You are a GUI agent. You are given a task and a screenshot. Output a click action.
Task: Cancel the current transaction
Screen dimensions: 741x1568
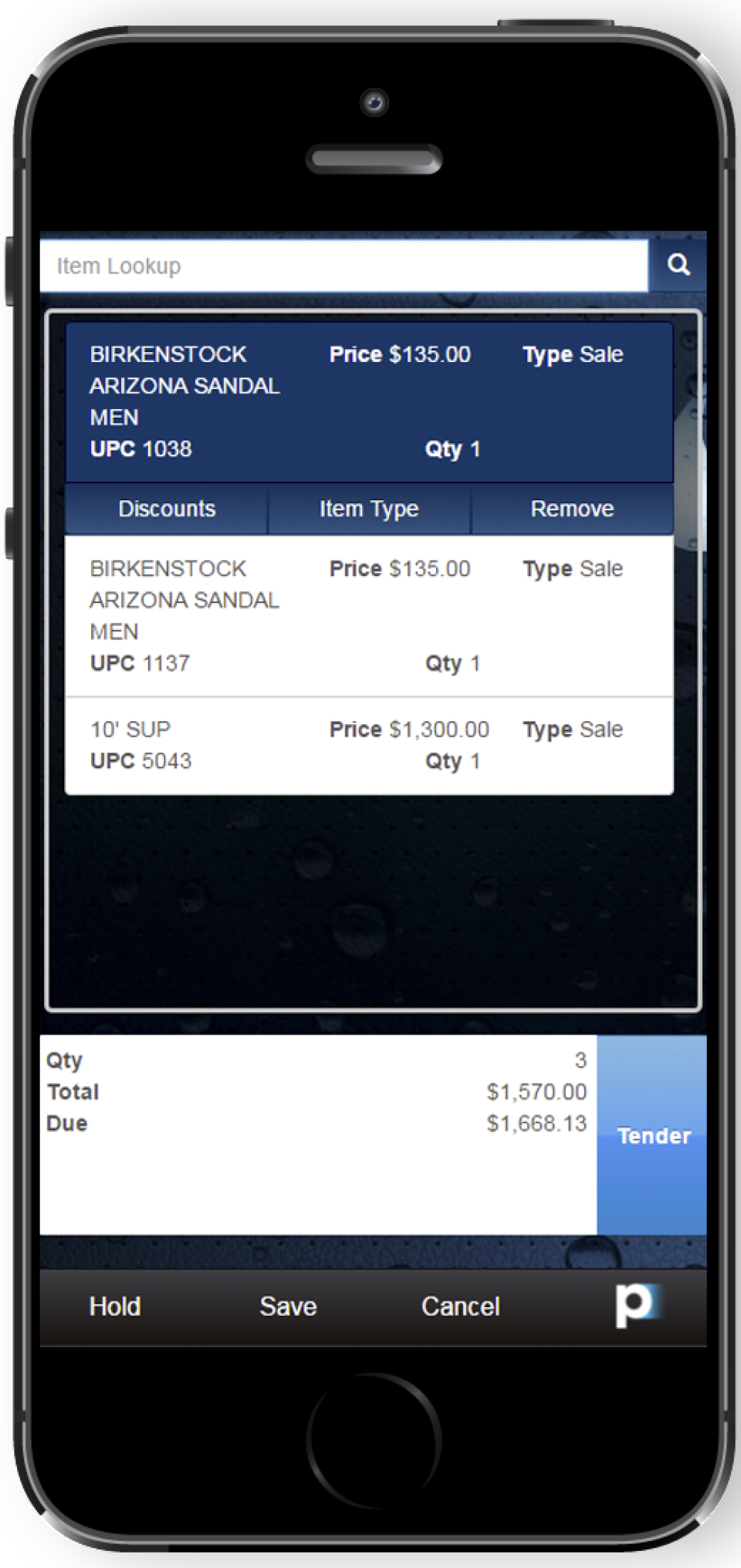coord(461,1306)
